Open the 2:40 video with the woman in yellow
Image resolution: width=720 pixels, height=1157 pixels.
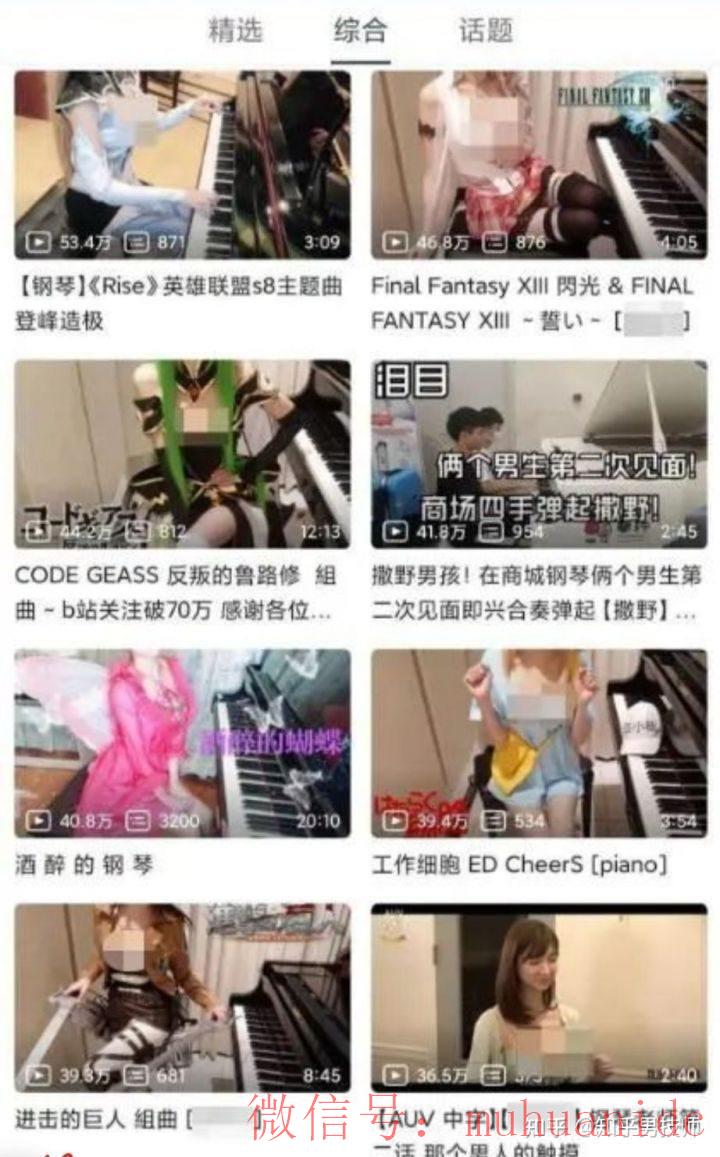pos(539,998)
